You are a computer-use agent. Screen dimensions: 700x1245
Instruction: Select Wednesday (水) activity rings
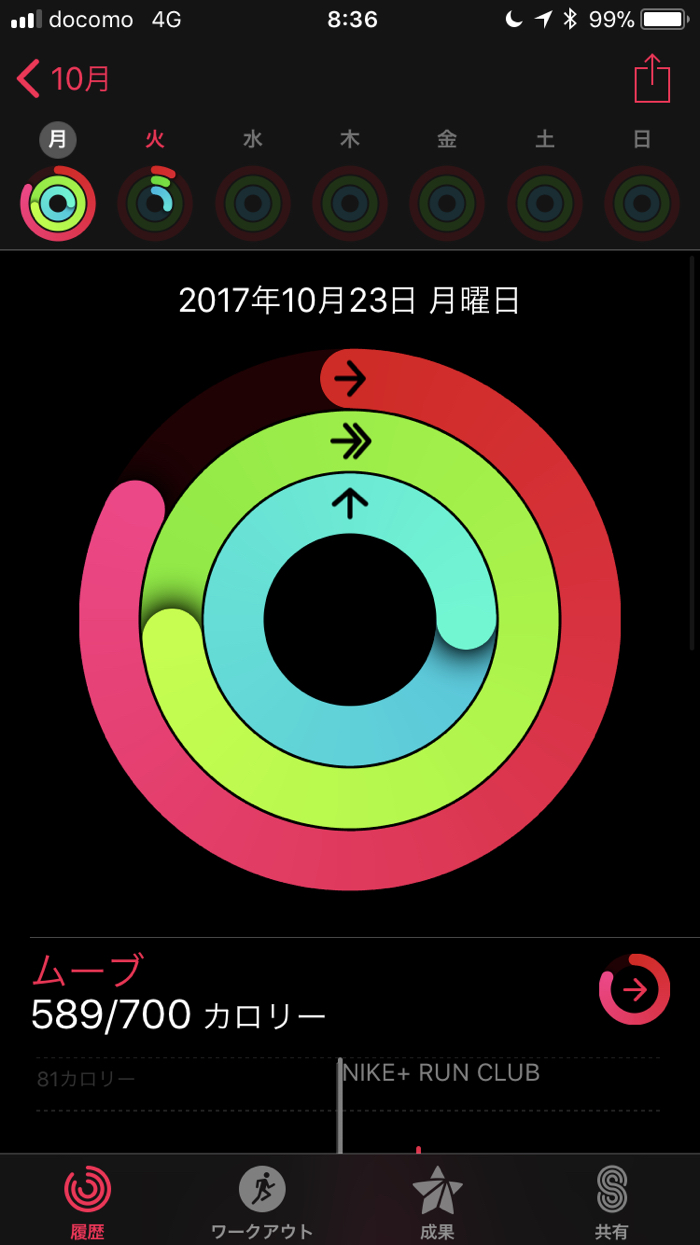point(253,203)
